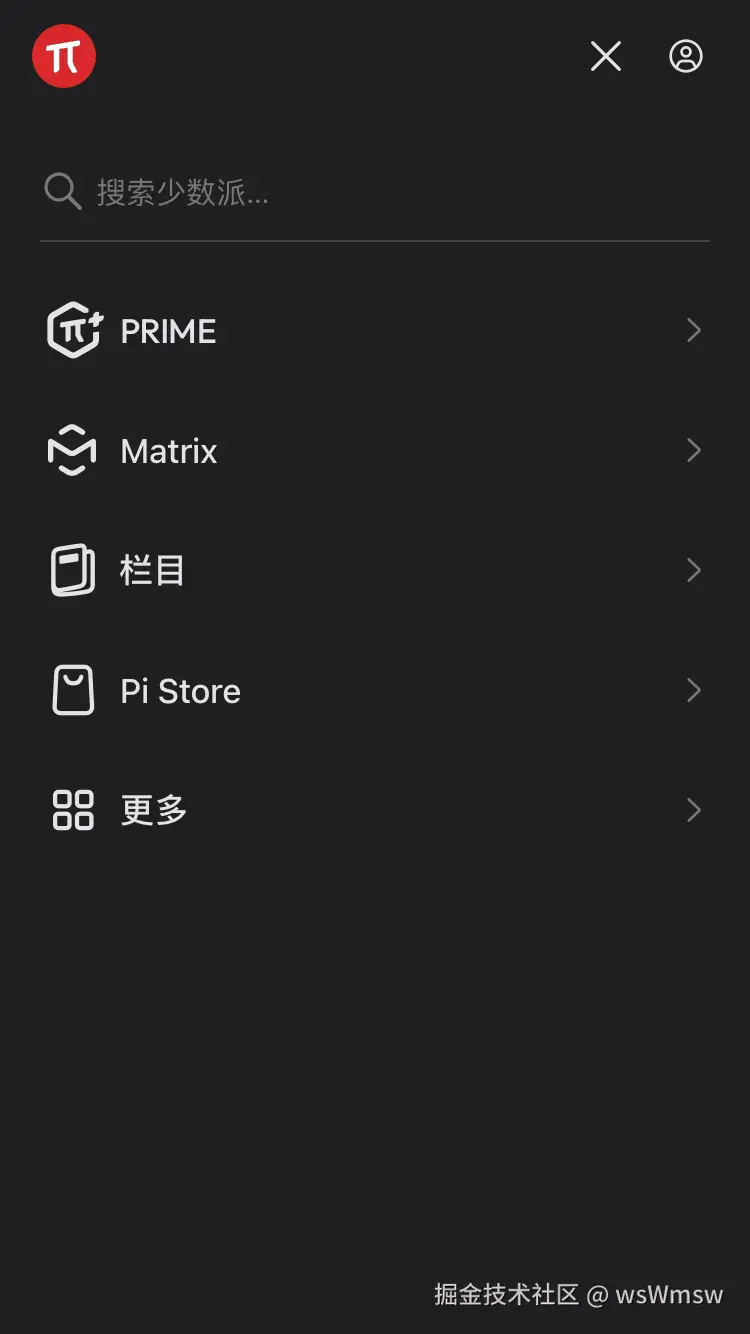Screen dimensions: 750x1334
Task: Select the 栏目 notebook icon
Action: pos(70,570)
